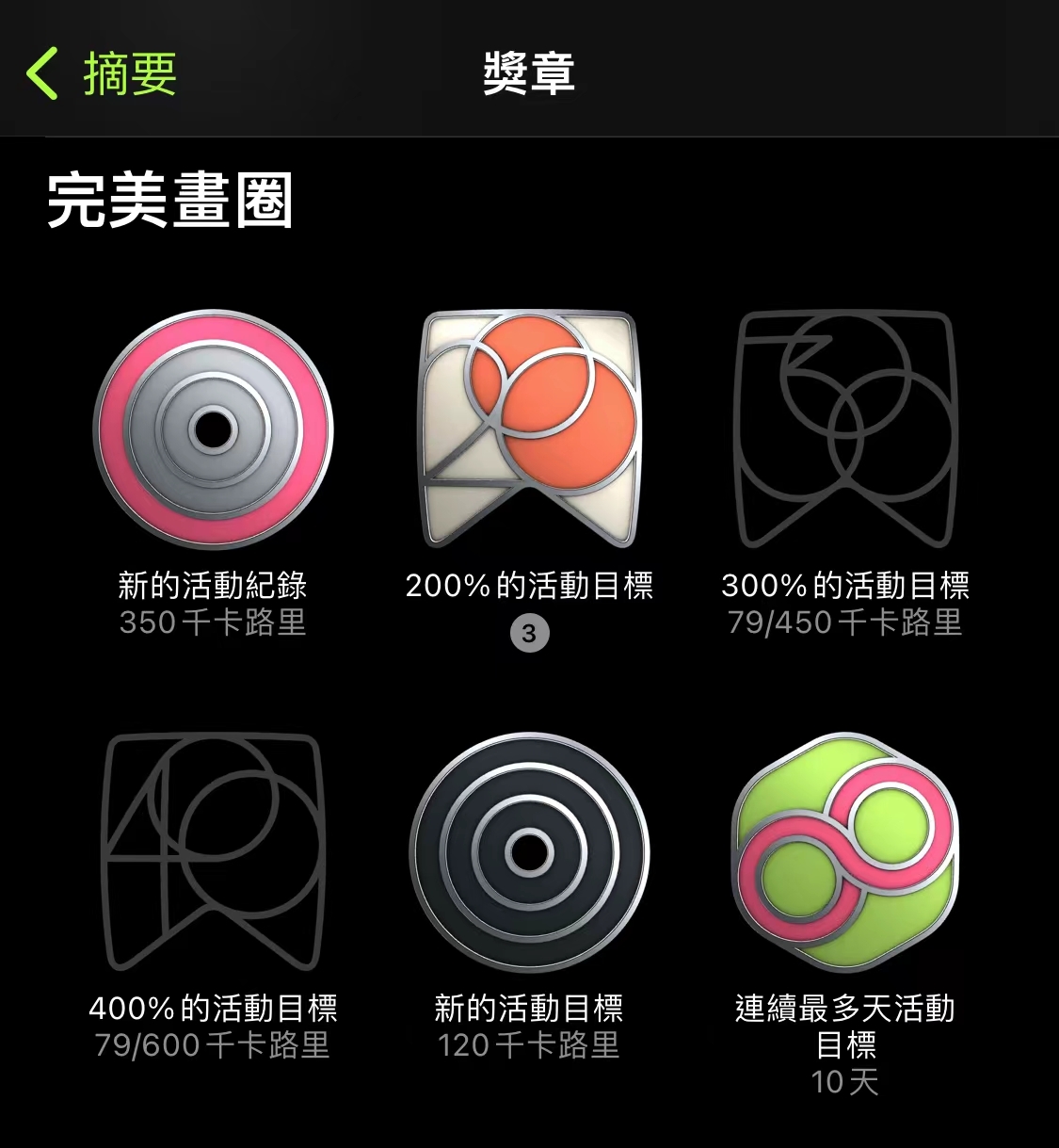Image resolution: width=1059 pixels, height=1148 pixels.
Task: Tap the 79/450 千卡路里 progress text
Action: point(847,622)
